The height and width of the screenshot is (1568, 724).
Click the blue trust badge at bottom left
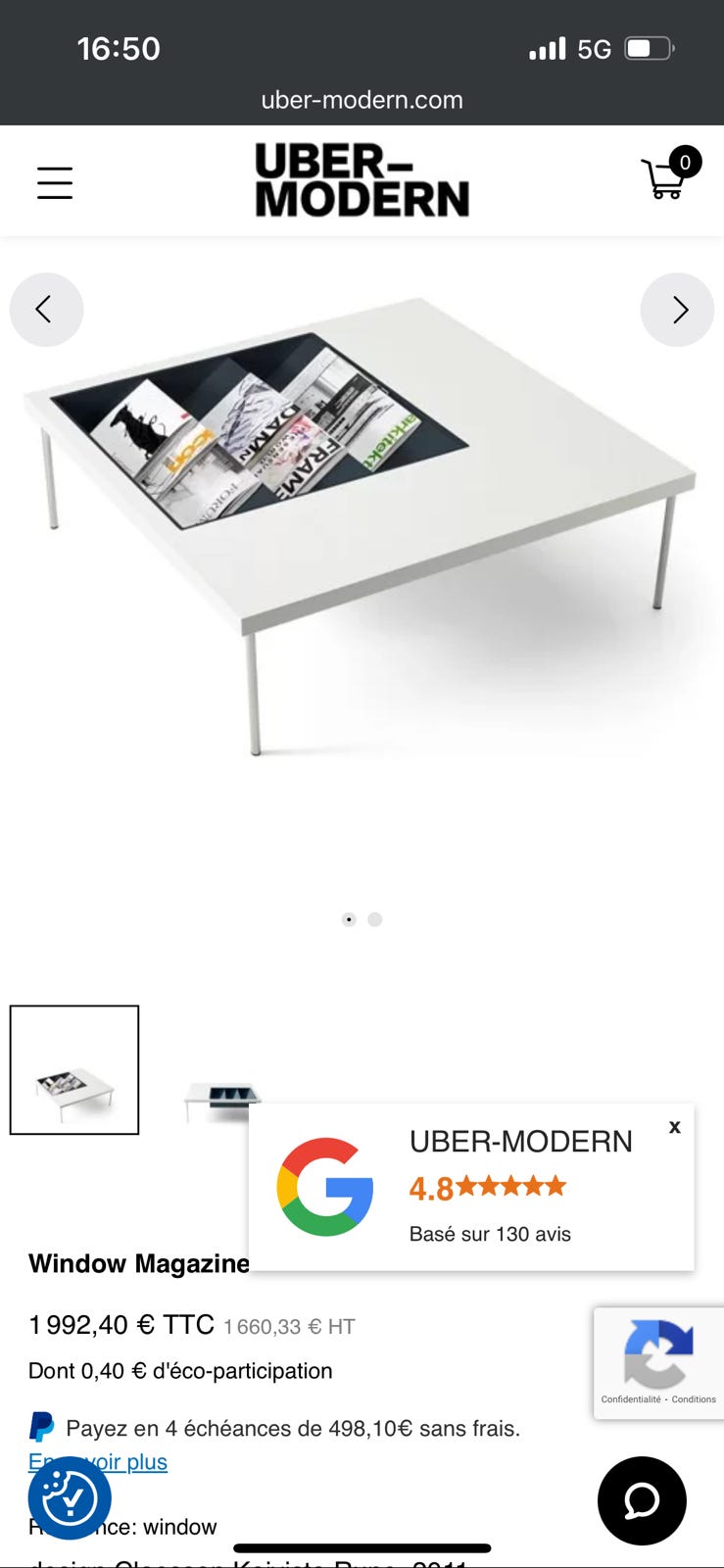point(69,1496)
